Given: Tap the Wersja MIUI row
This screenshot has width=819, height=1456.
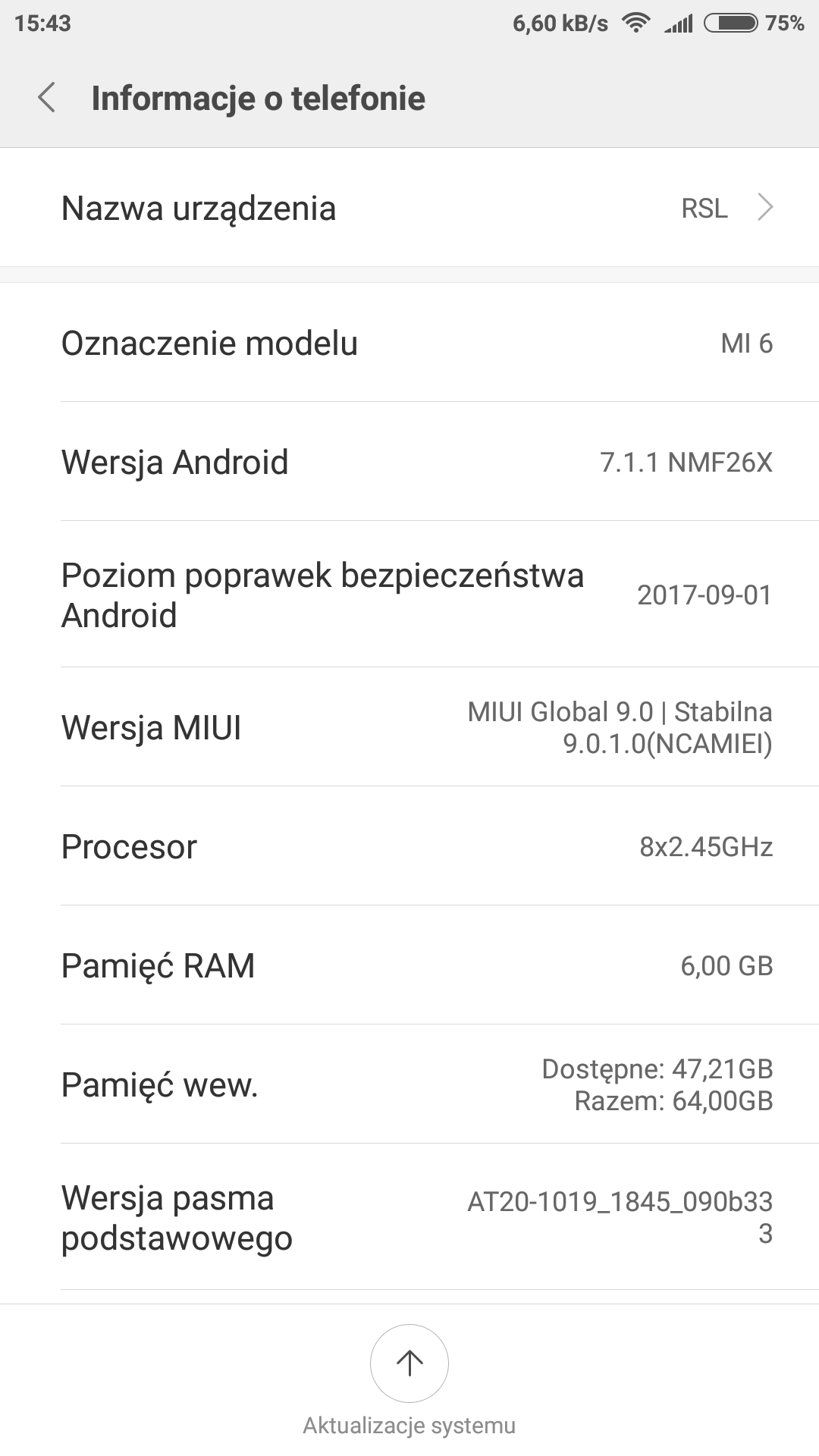Looking at the screenshot, I should click(x=409, y=727).
